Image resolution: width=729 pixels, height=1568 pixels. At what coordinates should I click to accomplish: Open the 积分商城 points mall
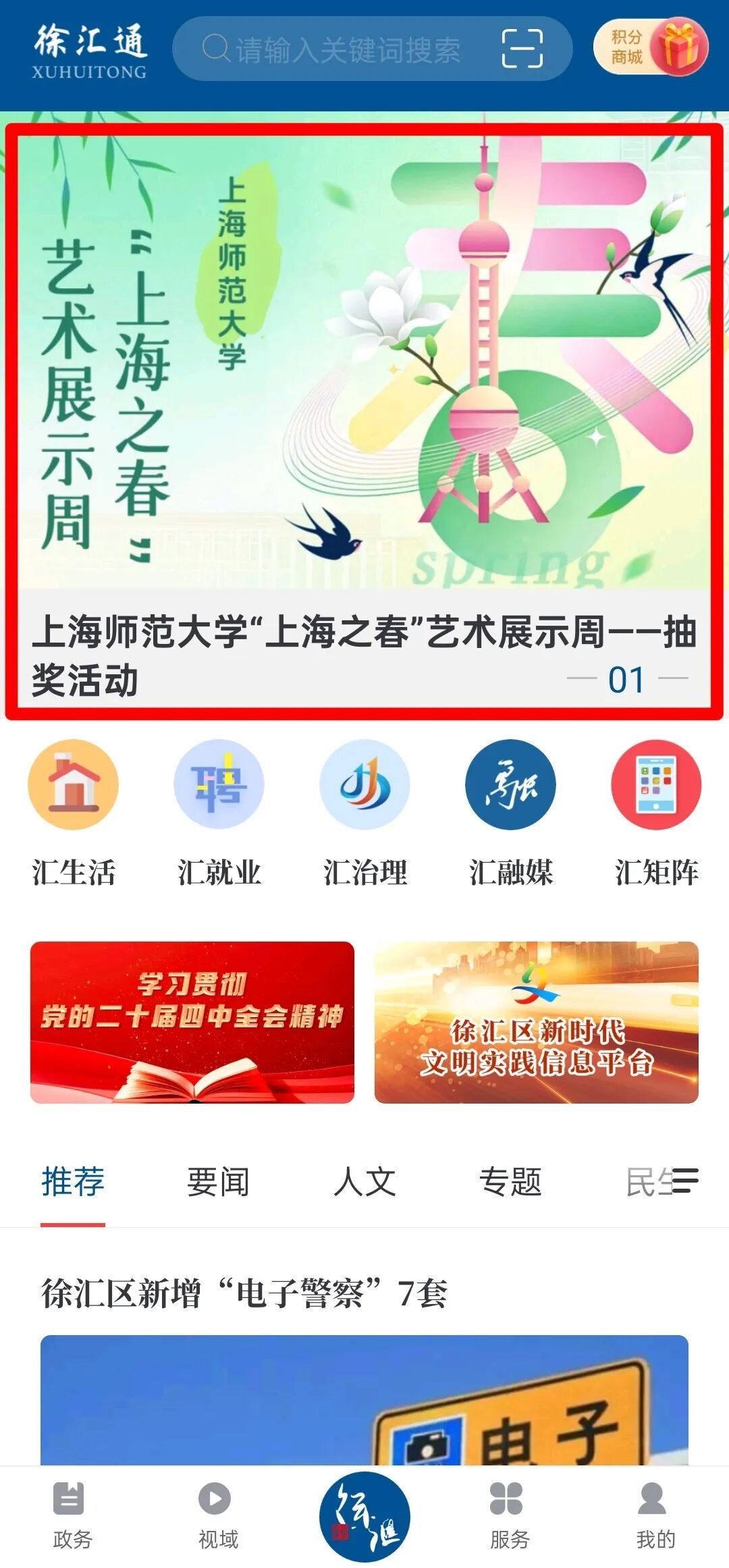pos(651,47)
